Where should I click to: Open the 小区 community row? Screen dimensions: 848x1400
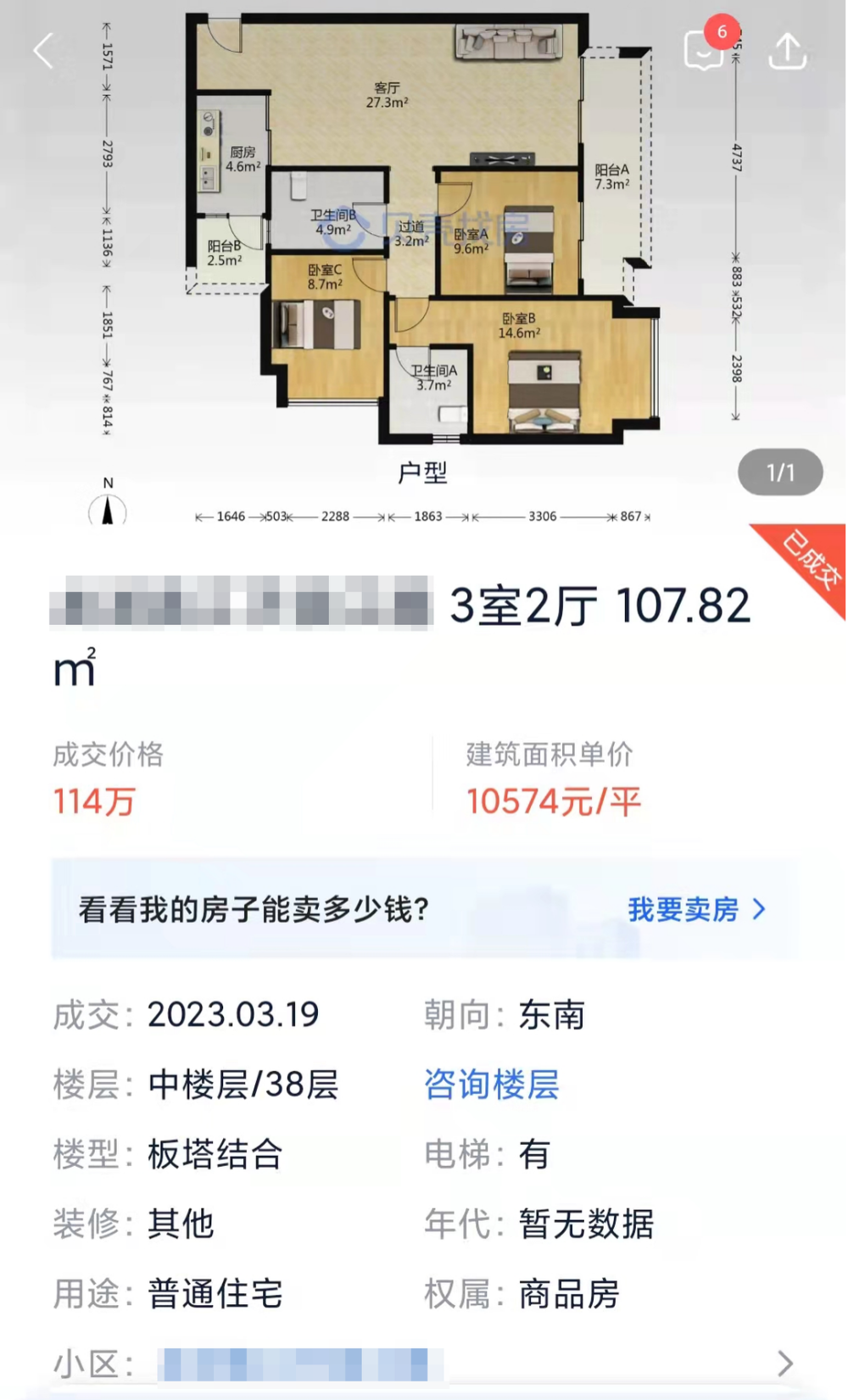[424, 1364]
